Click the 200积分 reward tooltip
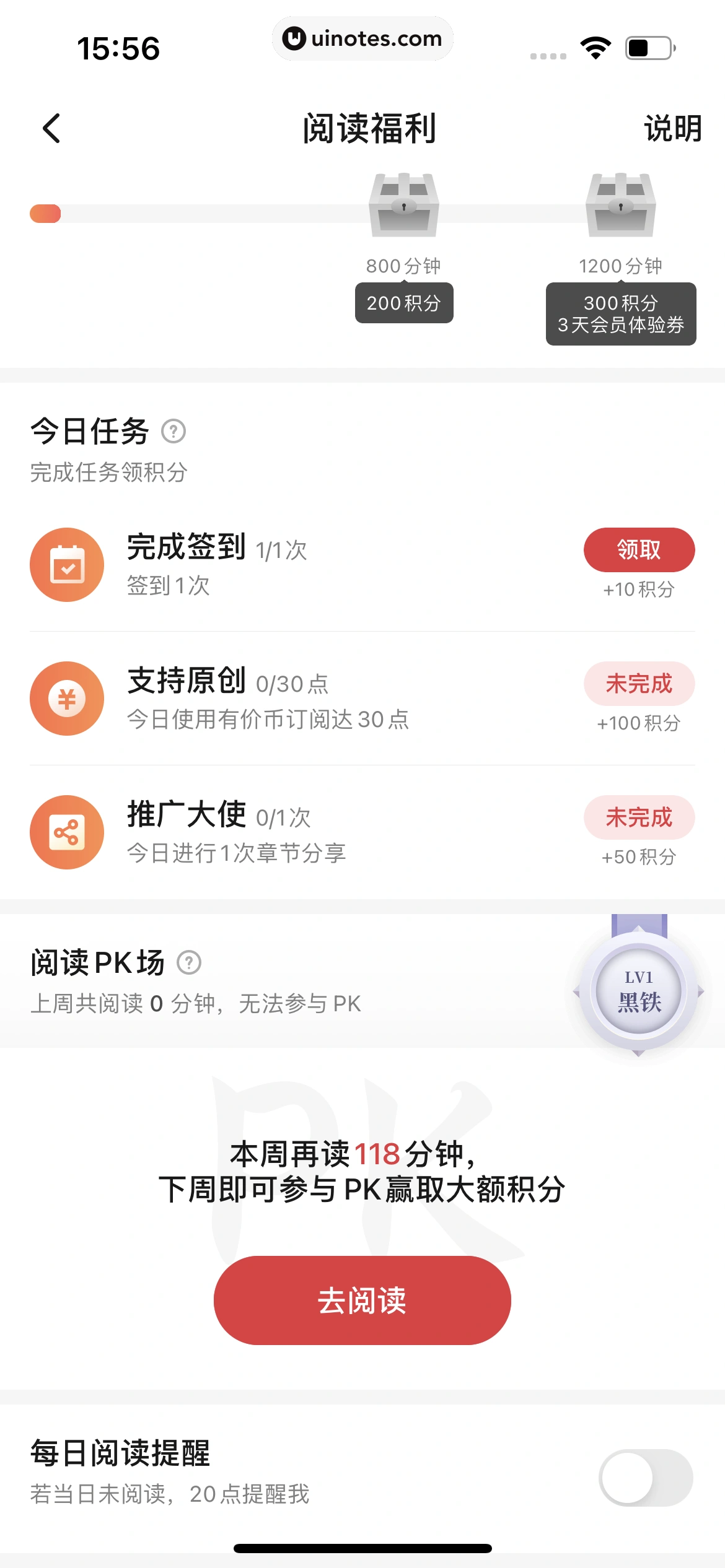The height and width of the screenshot is (1568, 725). click(x=403, y=303)
